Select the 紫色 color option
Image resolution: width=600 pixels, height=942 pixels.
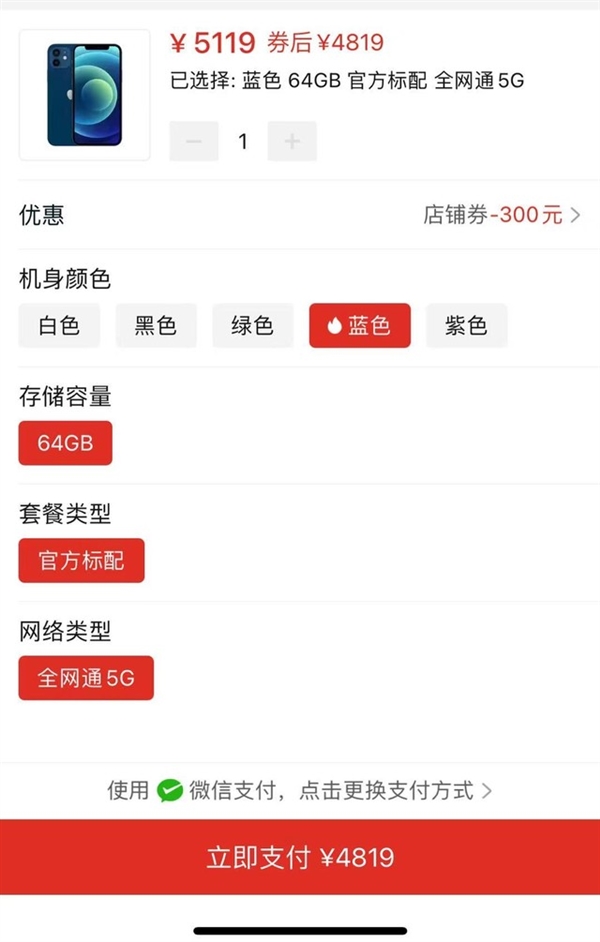point(466,325)
